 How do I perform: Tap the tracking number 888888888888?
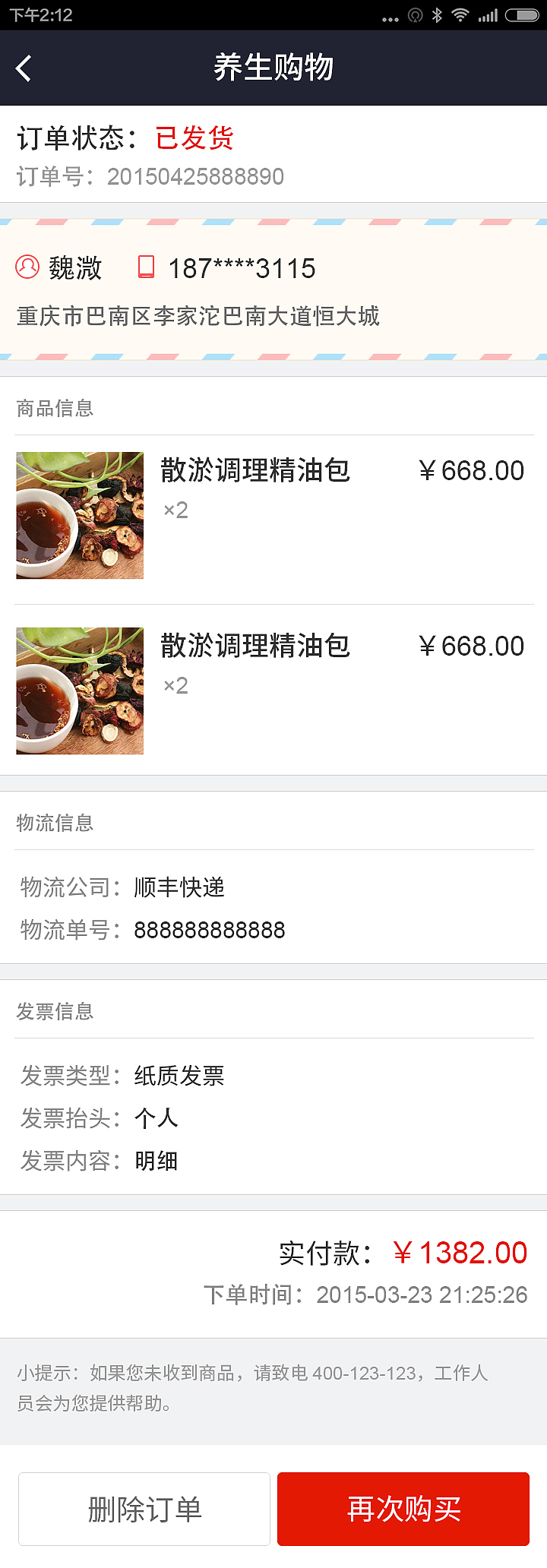click(210, 930)
